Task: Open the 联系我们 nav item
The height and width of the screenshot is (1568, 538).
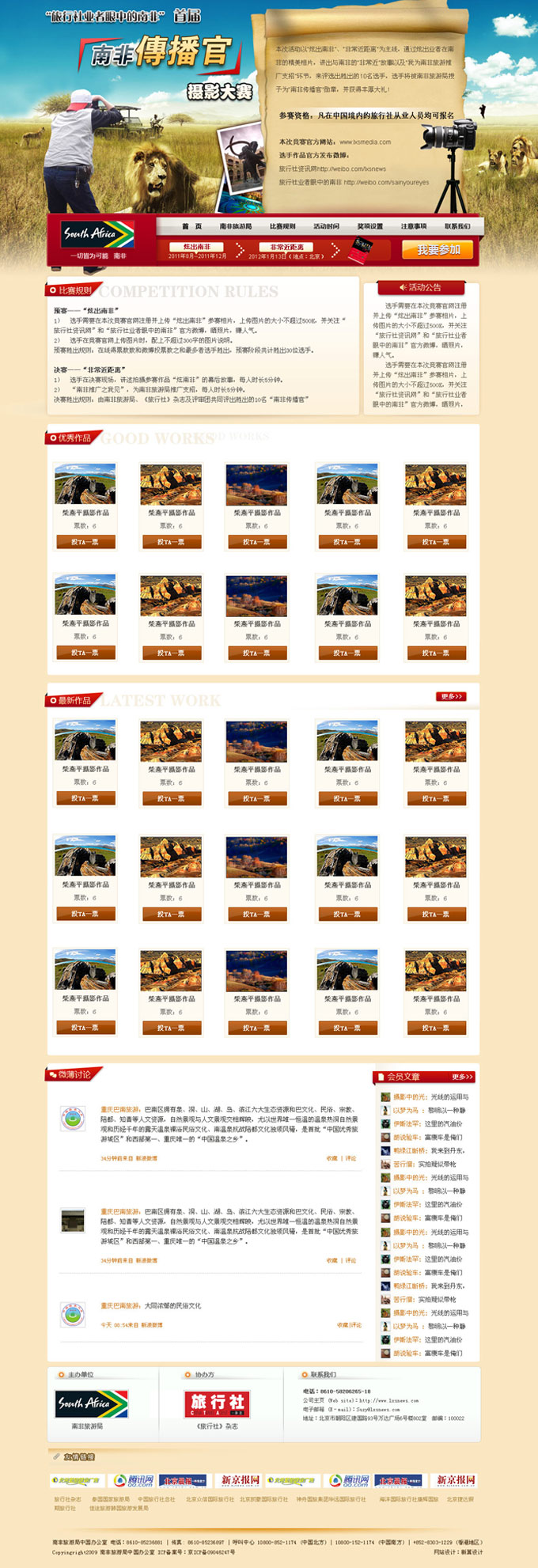Action: [457, 226]
